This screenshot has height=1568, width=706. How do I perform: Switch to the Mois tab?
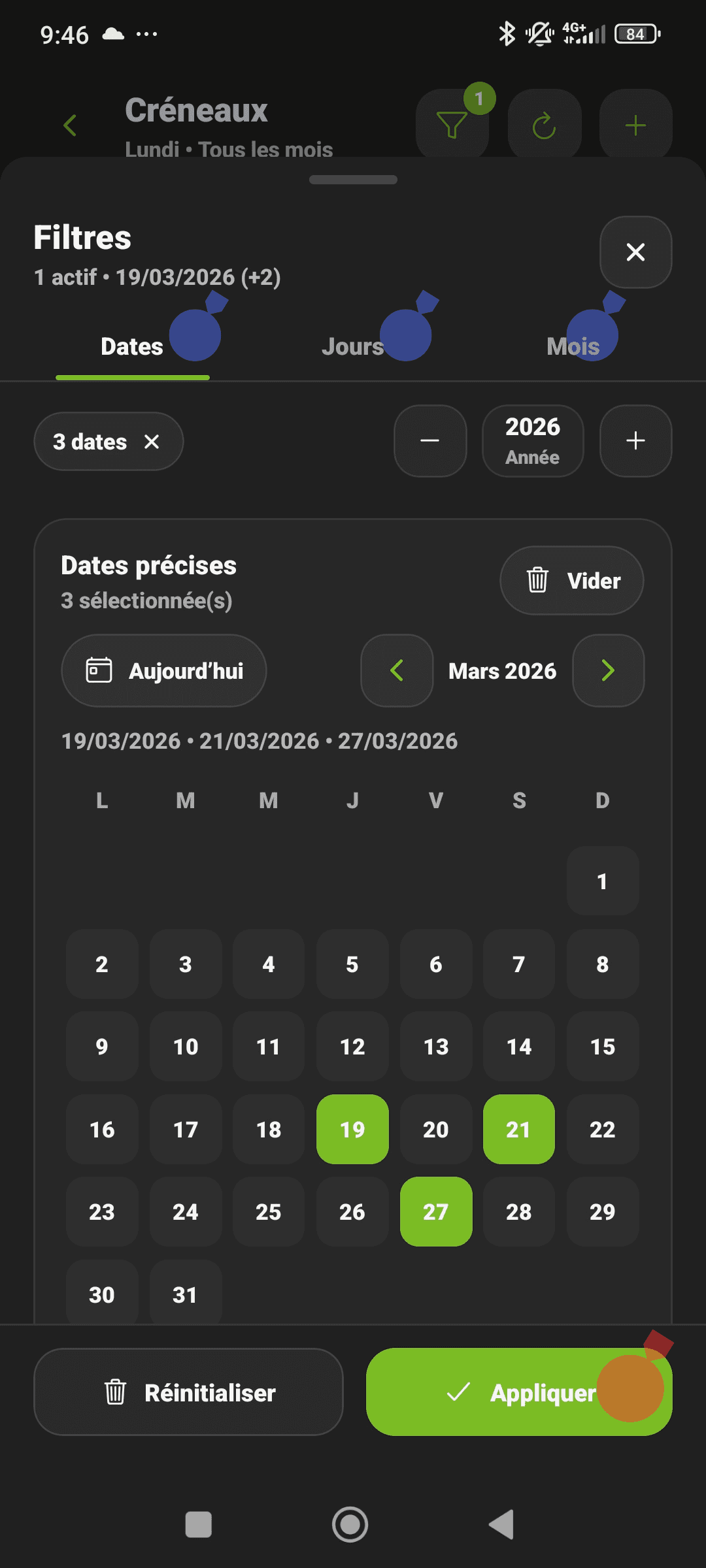click(x=573, y=346)
